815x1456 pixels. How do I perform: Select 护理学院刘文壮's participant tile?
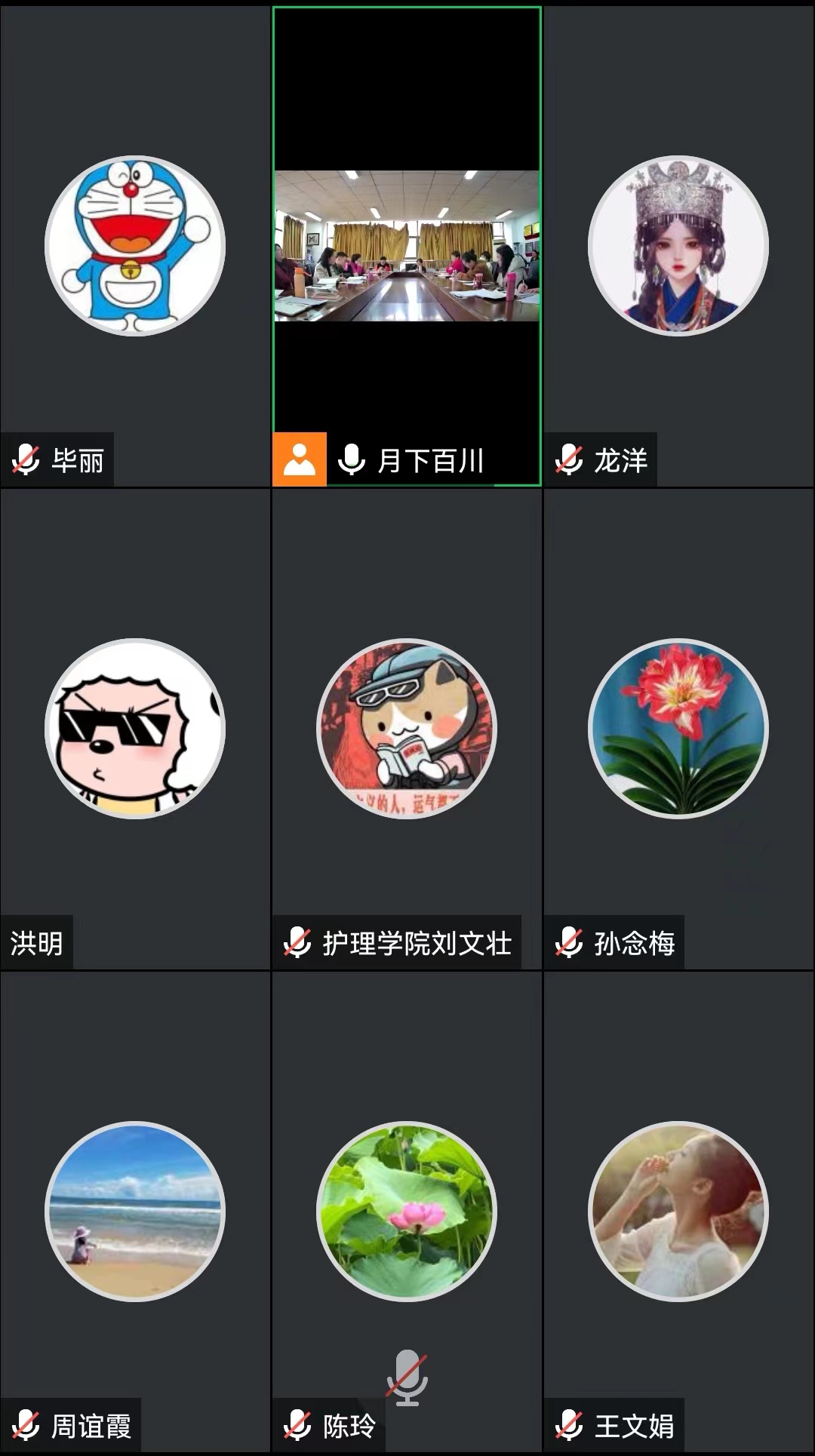pos(407,729)
